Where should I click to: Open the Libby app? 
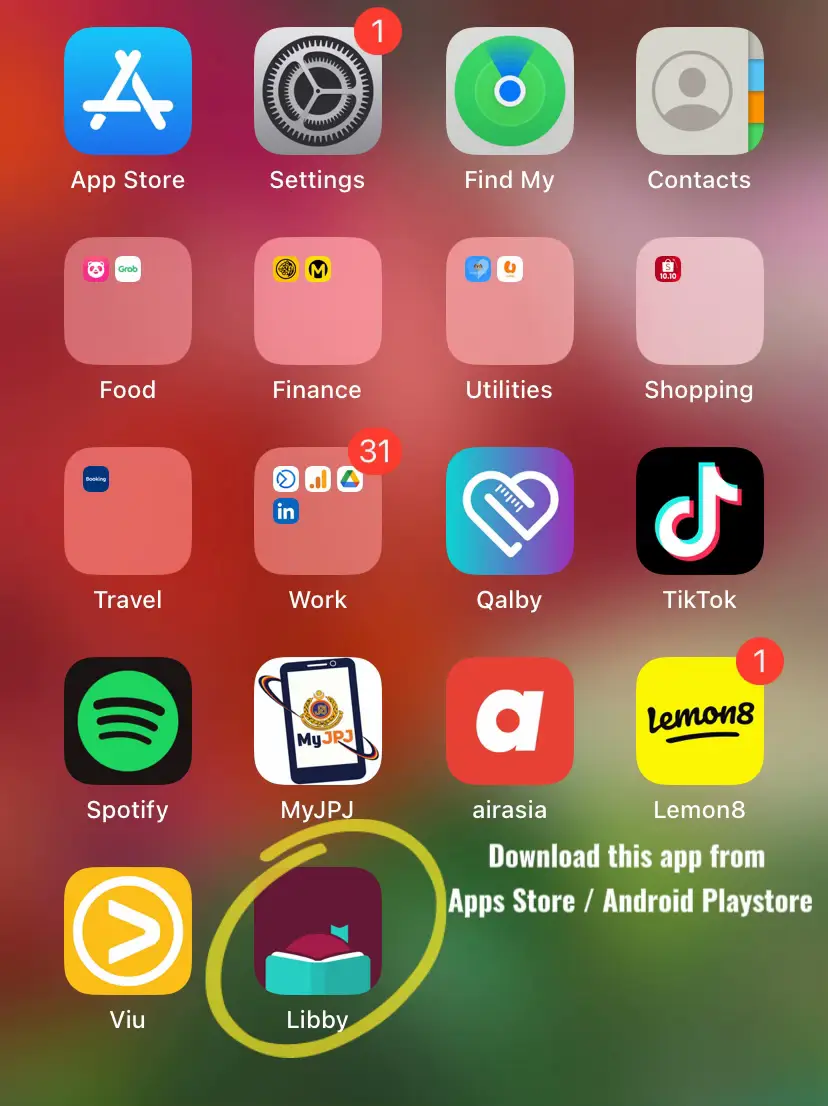coord(318,931)
